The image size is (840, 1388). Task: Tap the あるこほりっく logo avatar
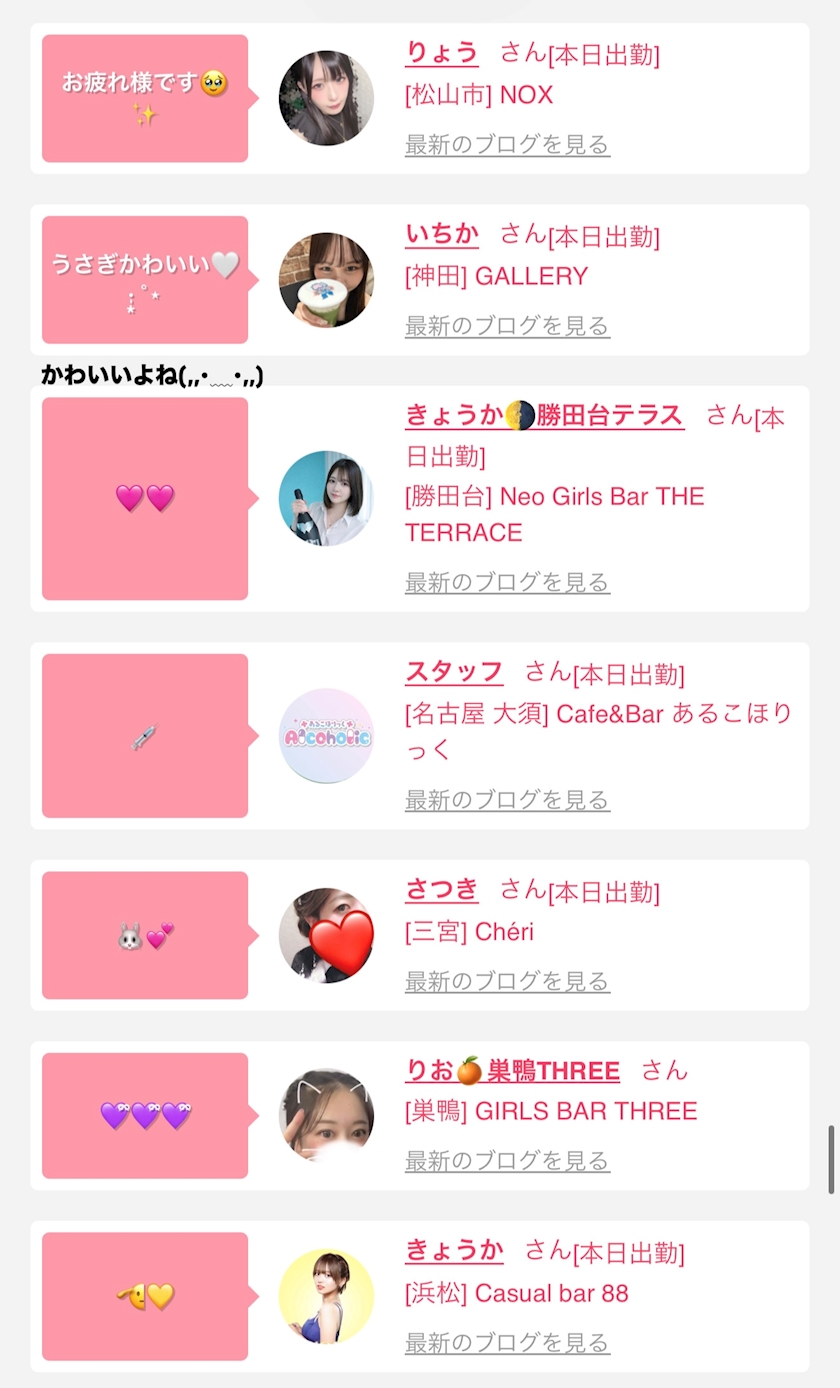pyautogui.click(x=326, y=736)
